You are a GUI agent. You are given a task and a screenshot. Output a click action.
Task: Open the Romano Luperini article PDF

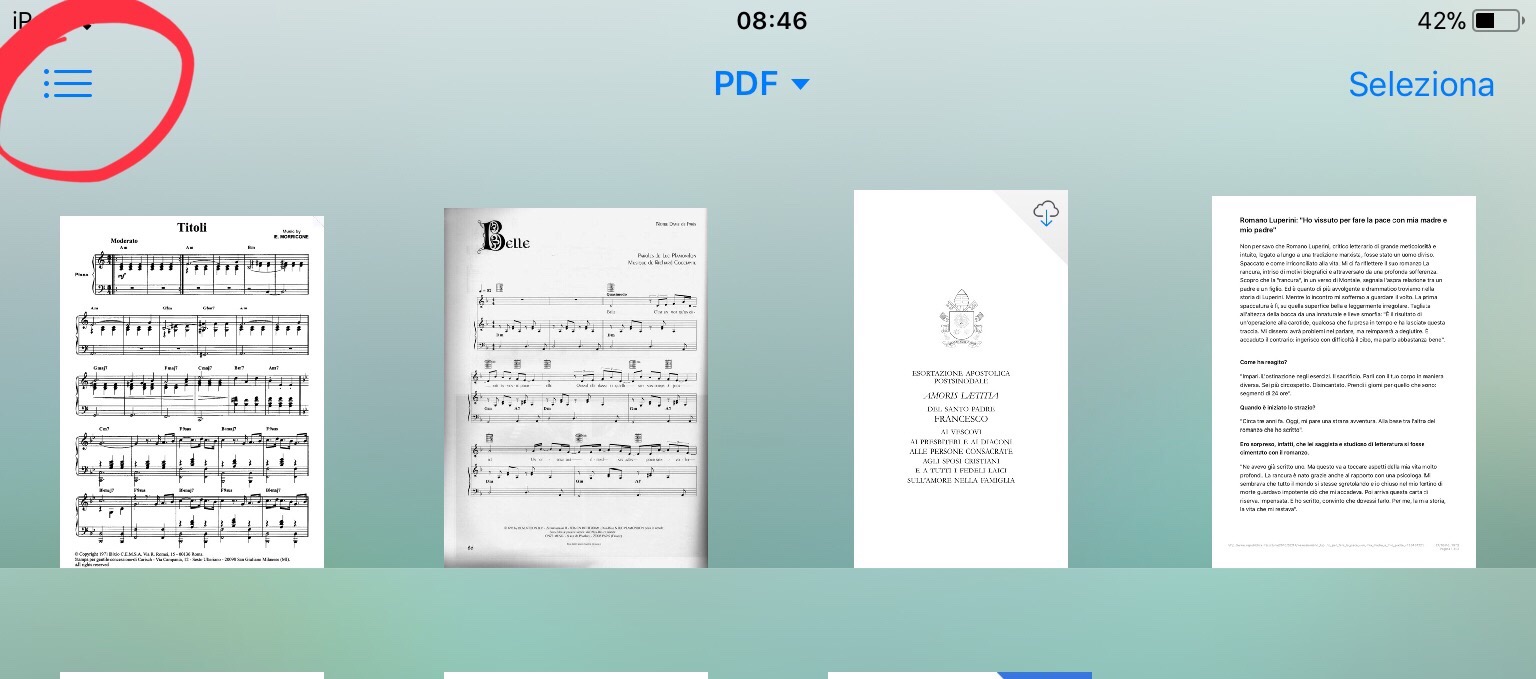[x=1343, y=381]
